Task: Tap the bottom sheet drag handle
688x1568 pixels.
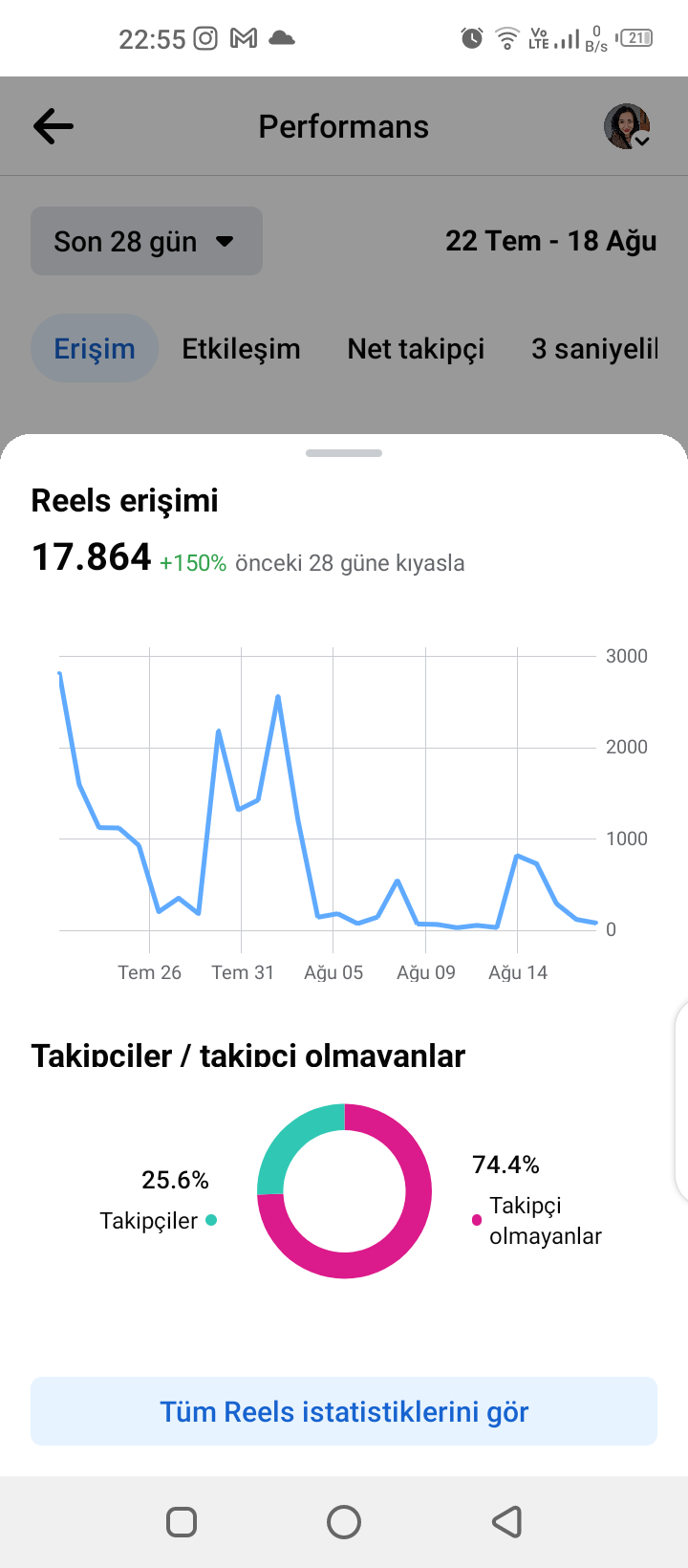Action: tap(344, 453)
